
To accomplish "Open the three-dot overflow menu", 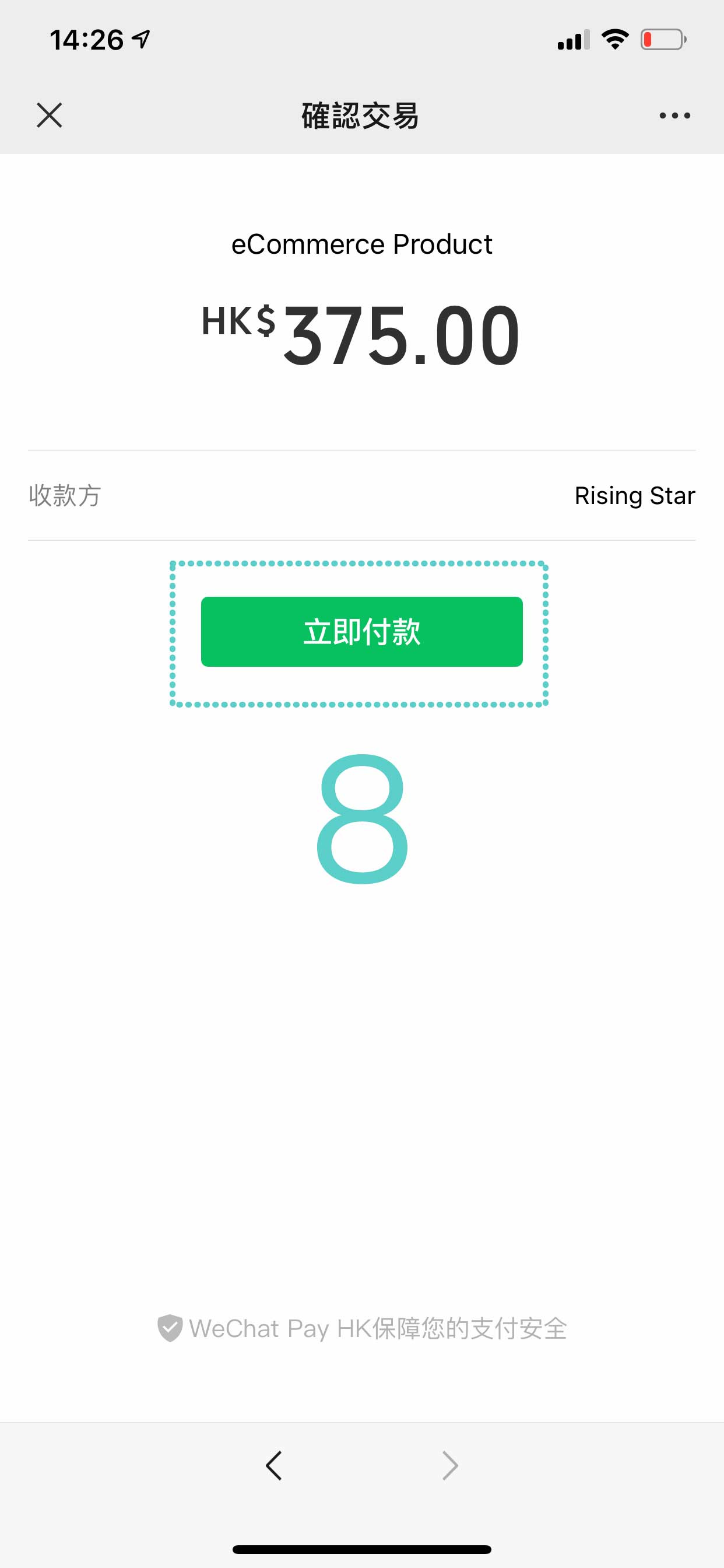I will coord(674,115).
